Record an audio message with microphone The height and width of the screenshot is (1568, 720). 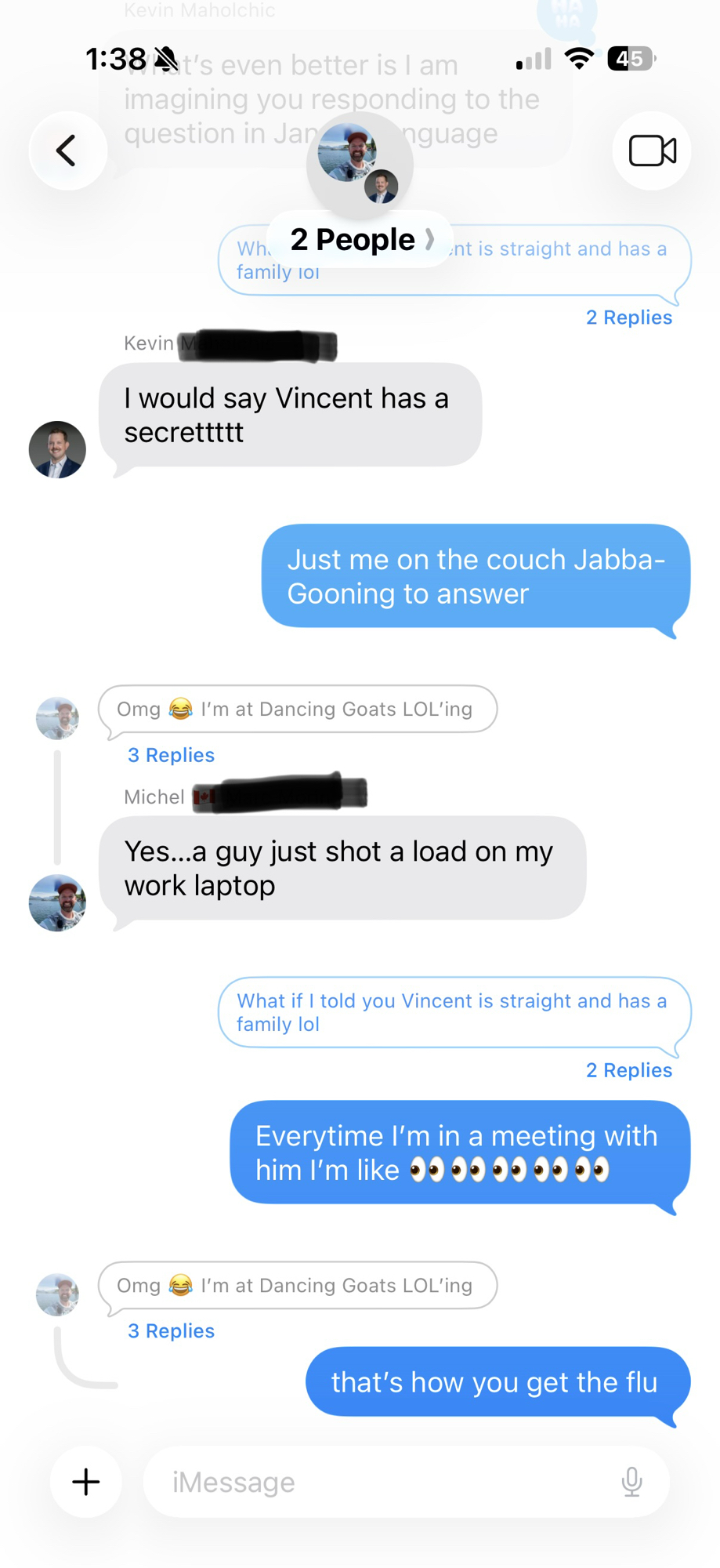click(x=631, y=1482)
